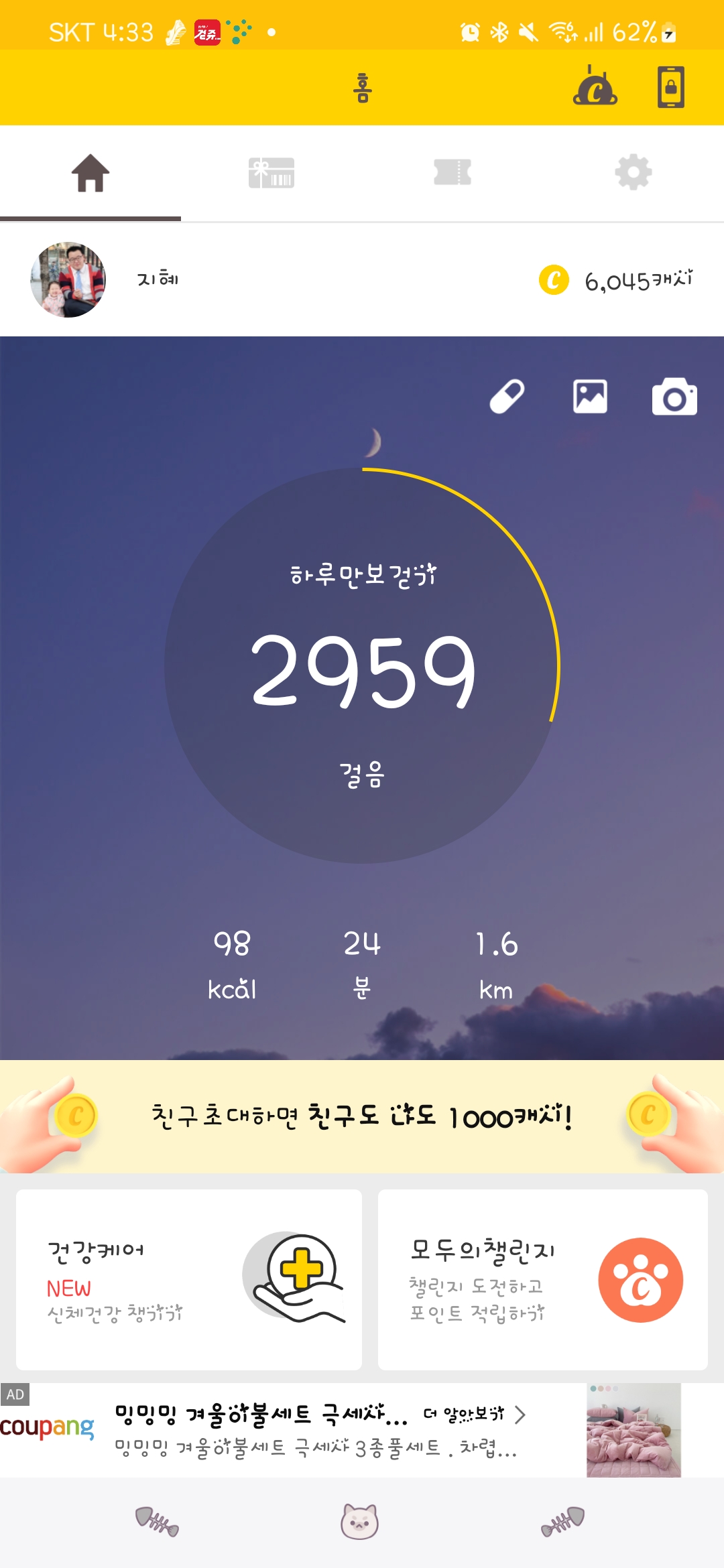Open the phone lock screen icon
The image size is (724, 1568).
click(x=670, y=87)
